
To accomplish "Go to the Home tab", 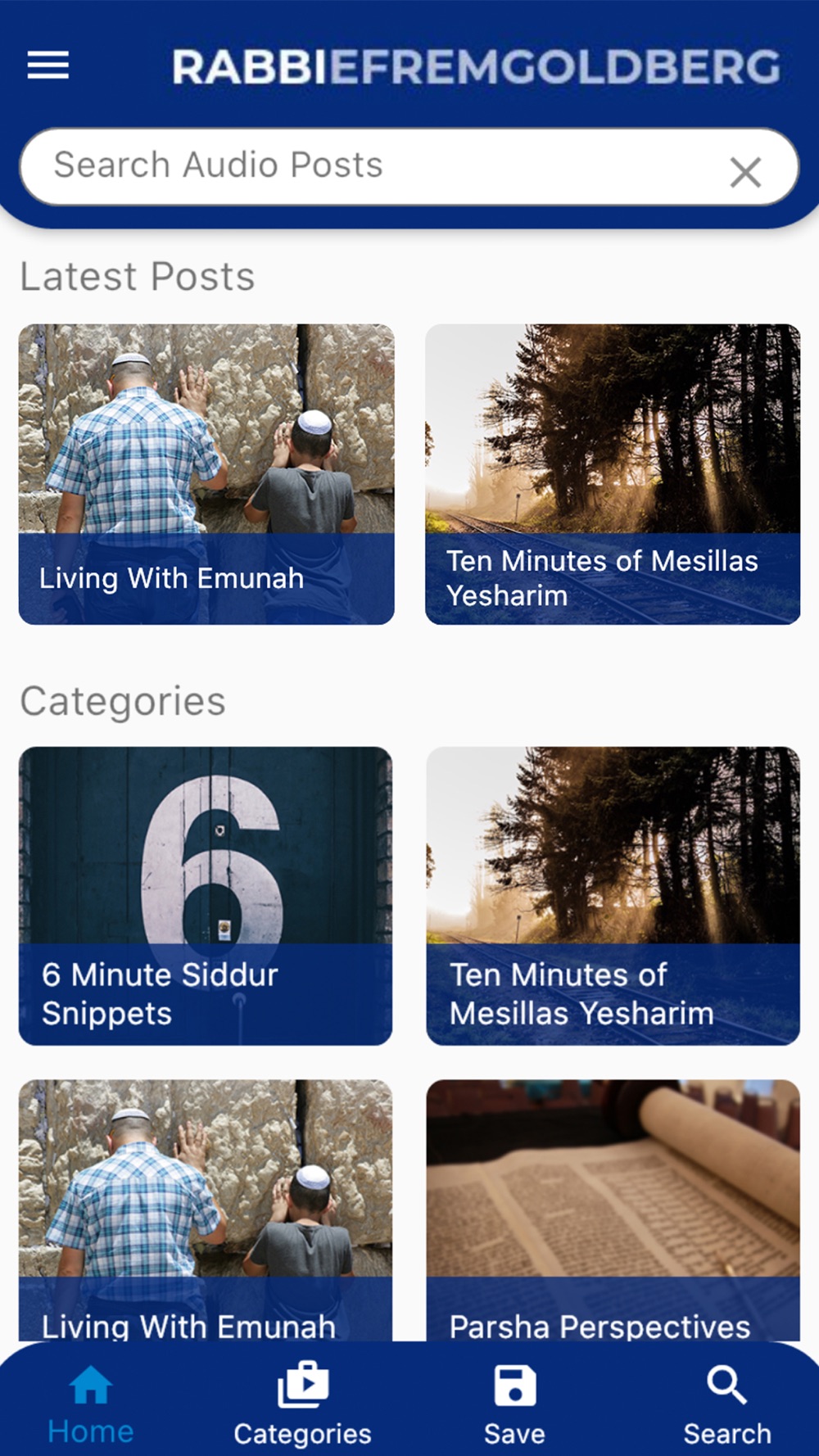I will 90,1404.
